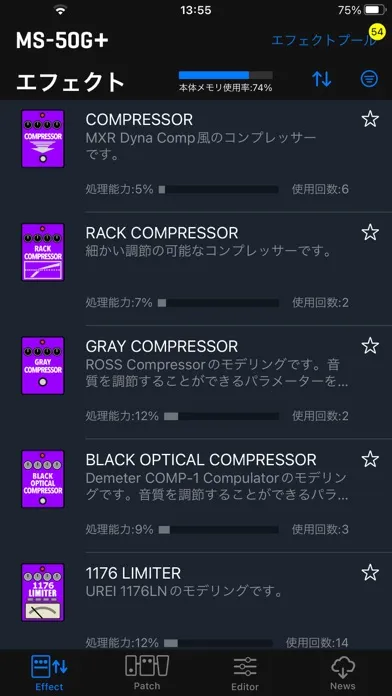This screenshot has height=696, width=392.
Task: Open the filter list icon
Action: pyautogui.click(x=369, y=79)
